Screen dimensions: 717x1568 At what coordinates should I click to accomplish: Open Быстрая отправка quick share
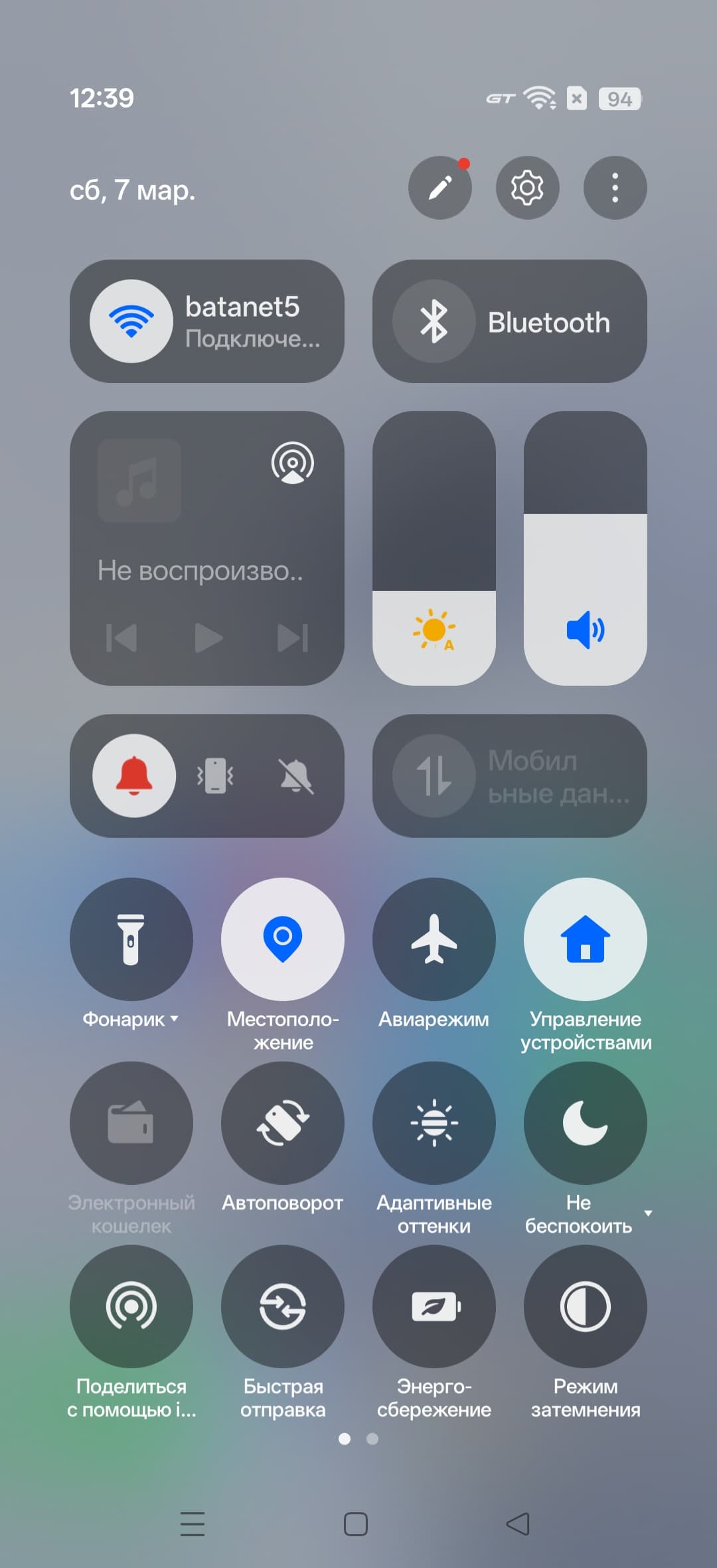[283, 1306]
